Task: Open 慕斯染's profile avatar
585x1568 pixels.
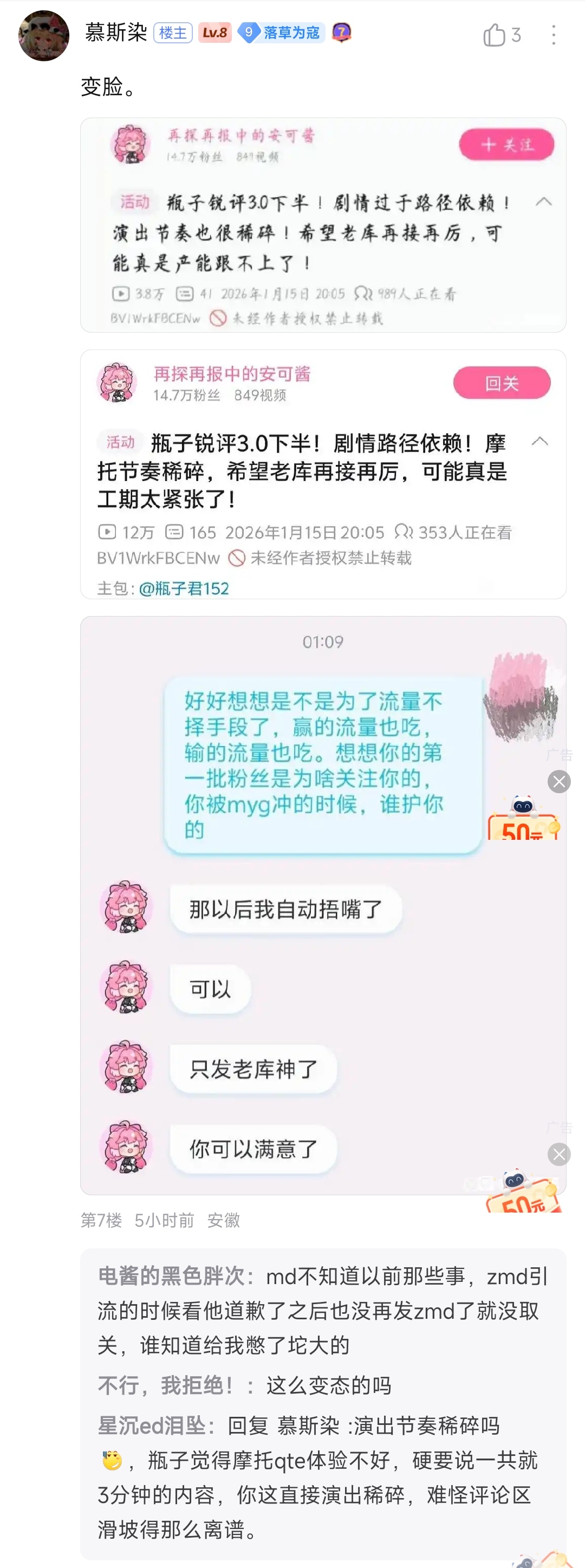Action: (x=43, y=36)
